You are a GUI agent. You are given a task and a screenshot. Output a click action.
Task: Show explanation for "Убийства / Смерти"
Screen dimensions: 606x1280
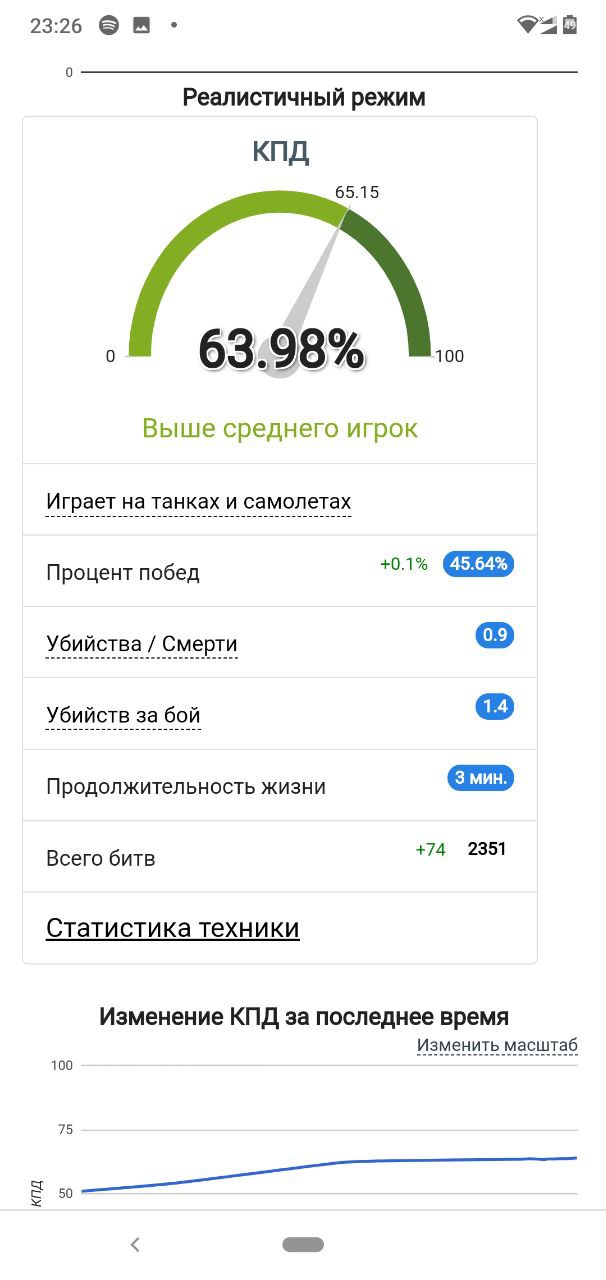pyautogui.click(x=141, y=644)
